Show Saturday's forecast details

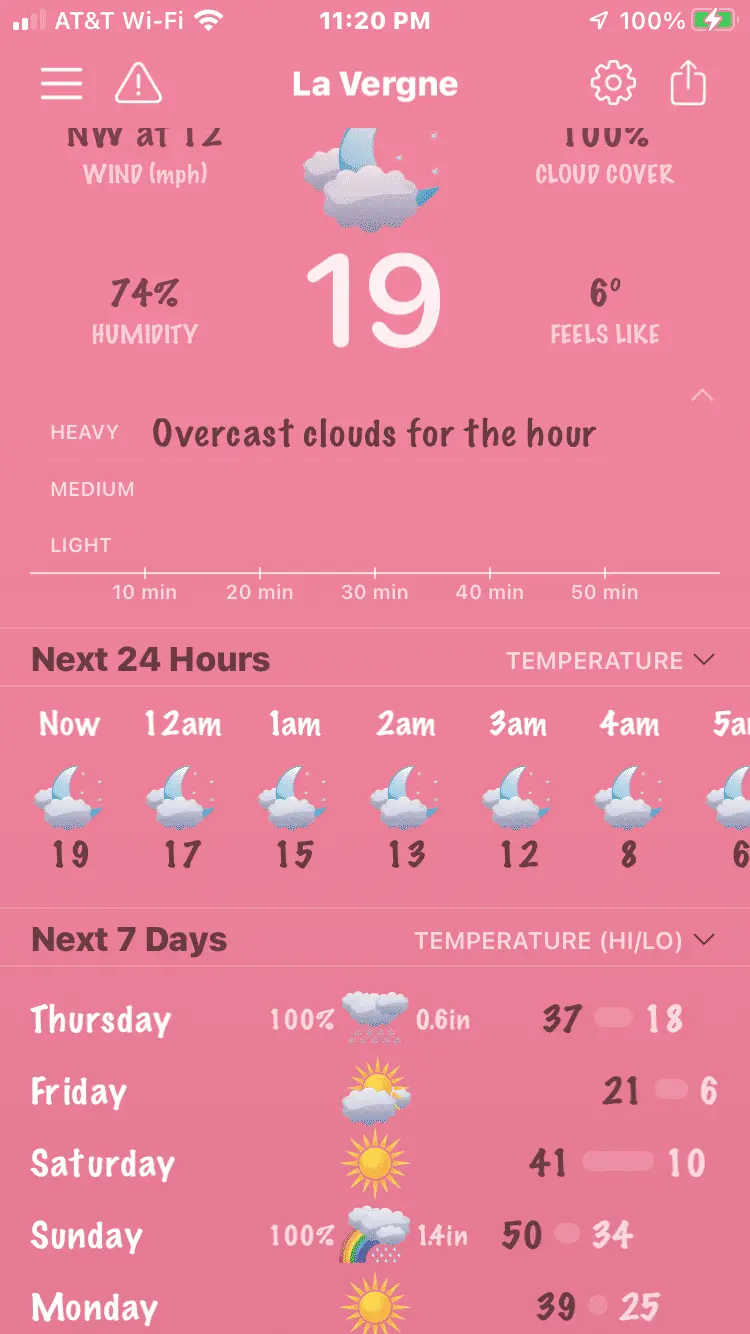(x=375, y=1163)
